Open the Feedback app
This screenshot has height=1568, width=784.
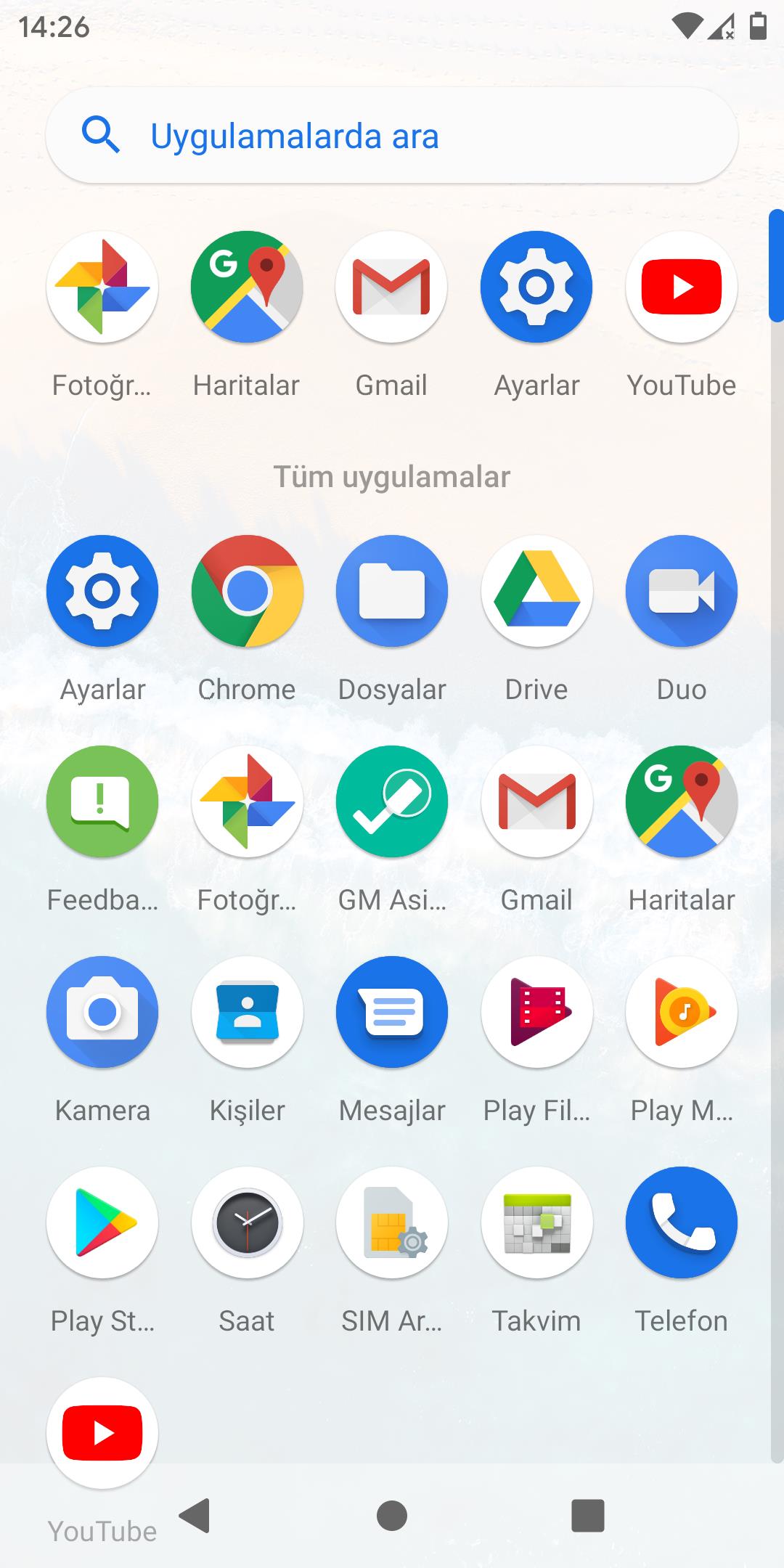click(102, 801)
